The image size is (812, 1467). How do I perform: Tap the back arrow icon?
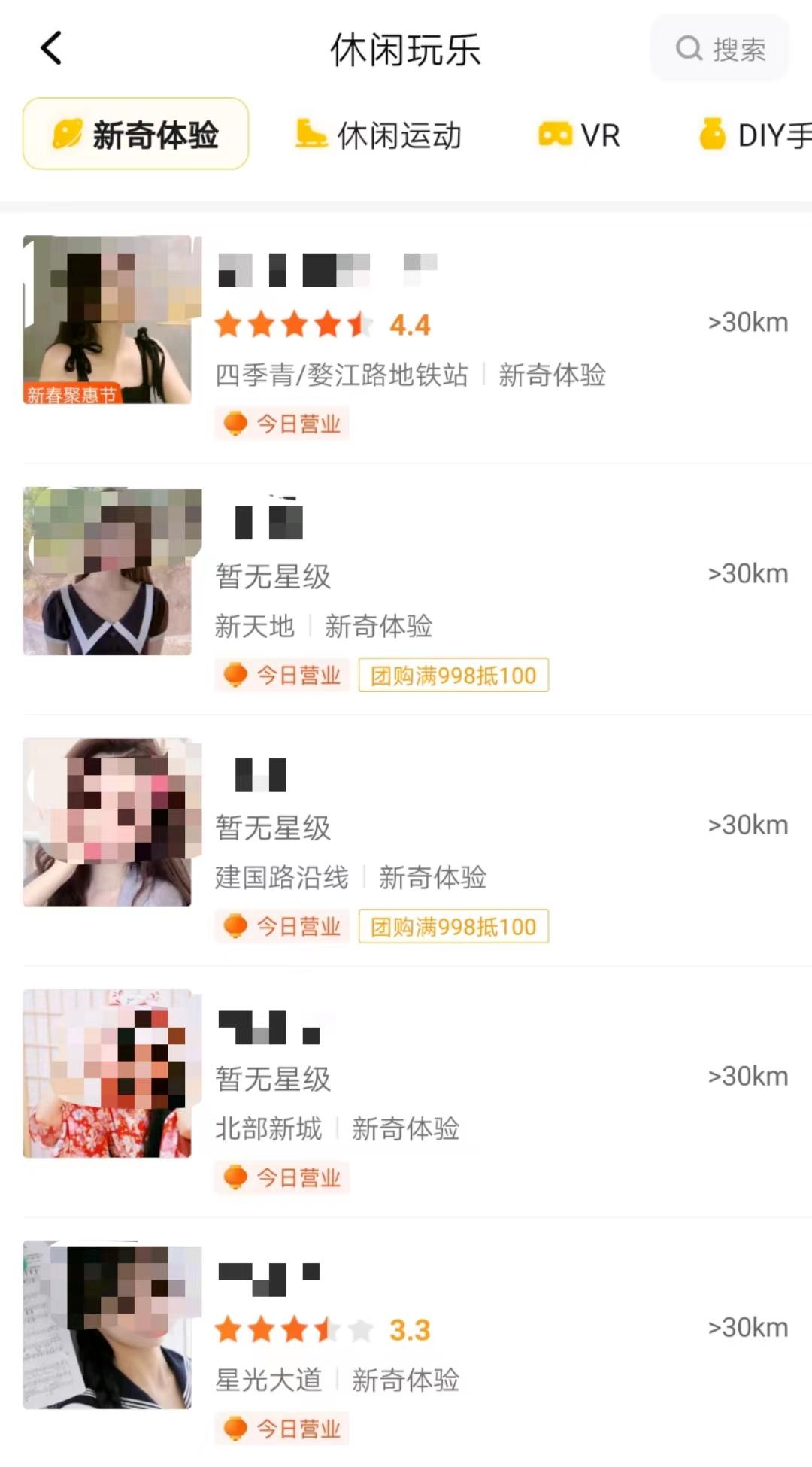(50, 47)
